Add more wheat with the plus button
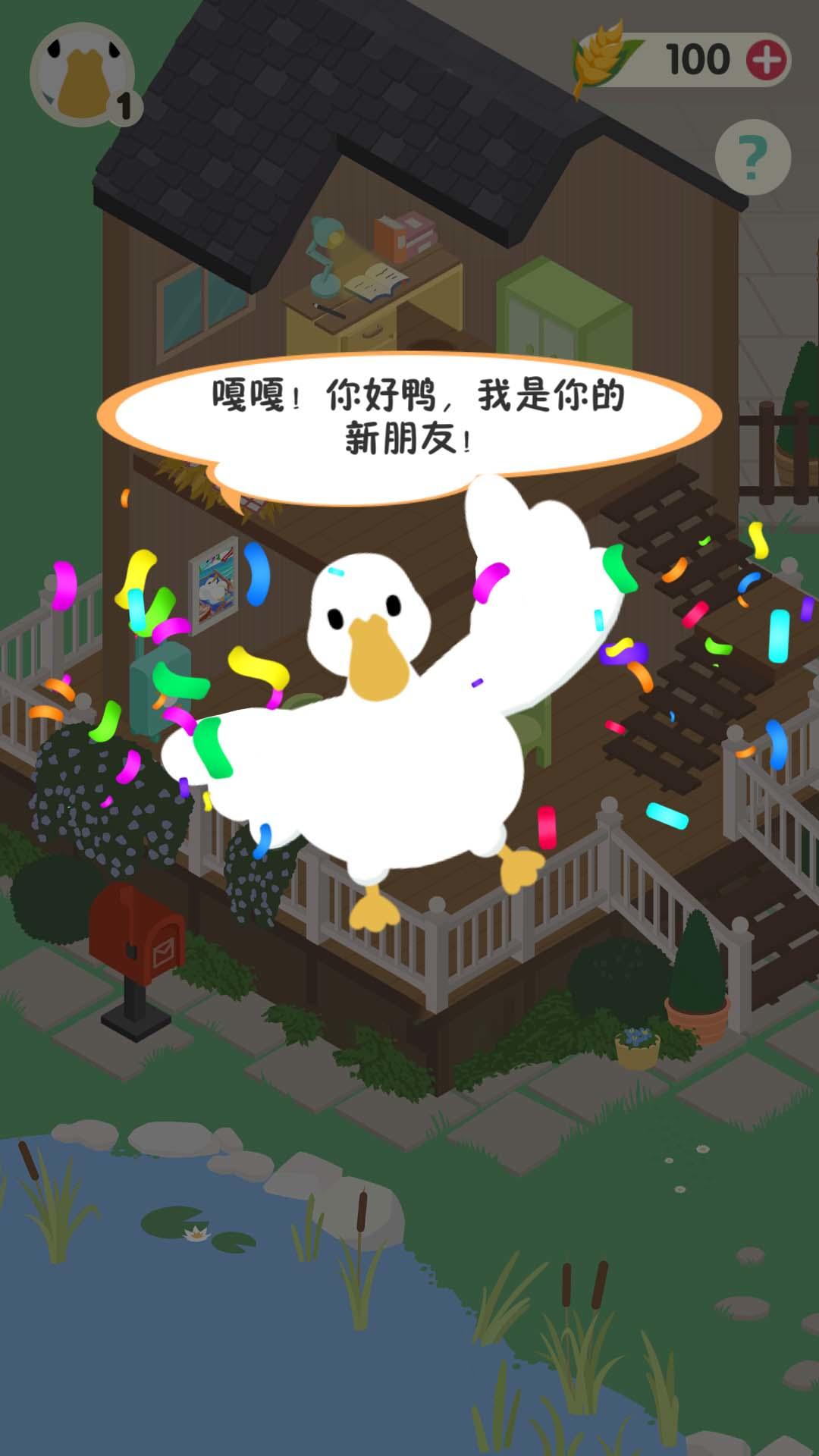 click(x=766, y=60)
